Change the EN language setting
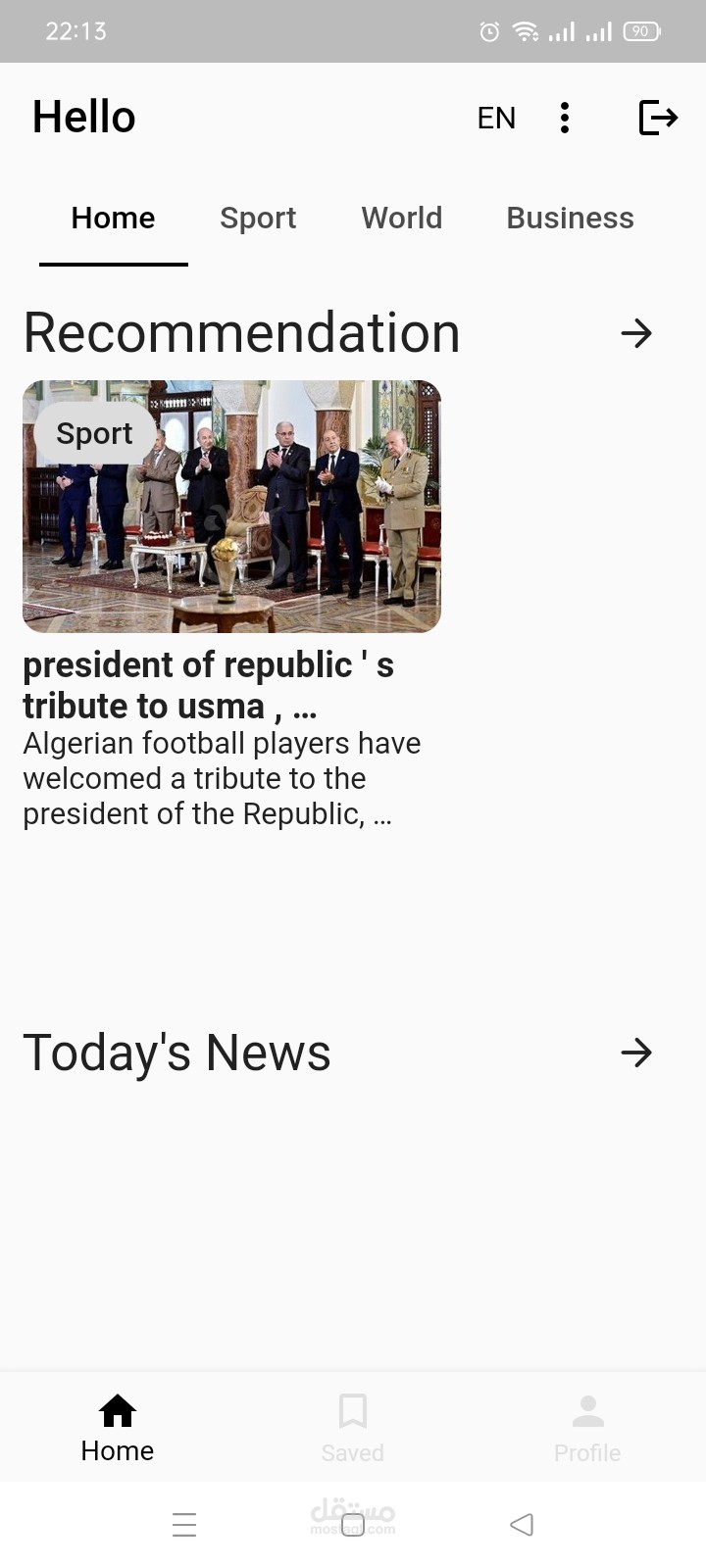The width and height of the screenshot is (706, 1568). 496,119
